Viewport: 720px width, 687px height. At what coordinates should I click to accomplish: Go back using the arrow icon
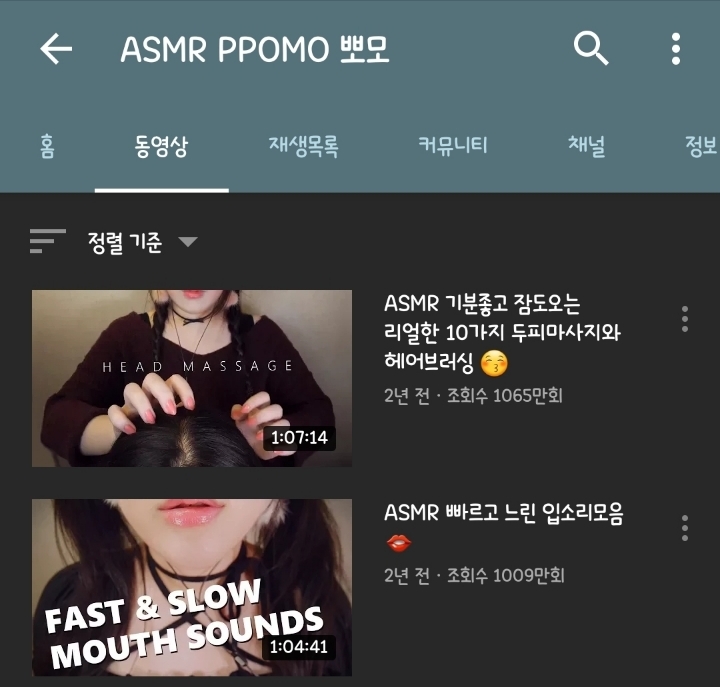(56, 49)
